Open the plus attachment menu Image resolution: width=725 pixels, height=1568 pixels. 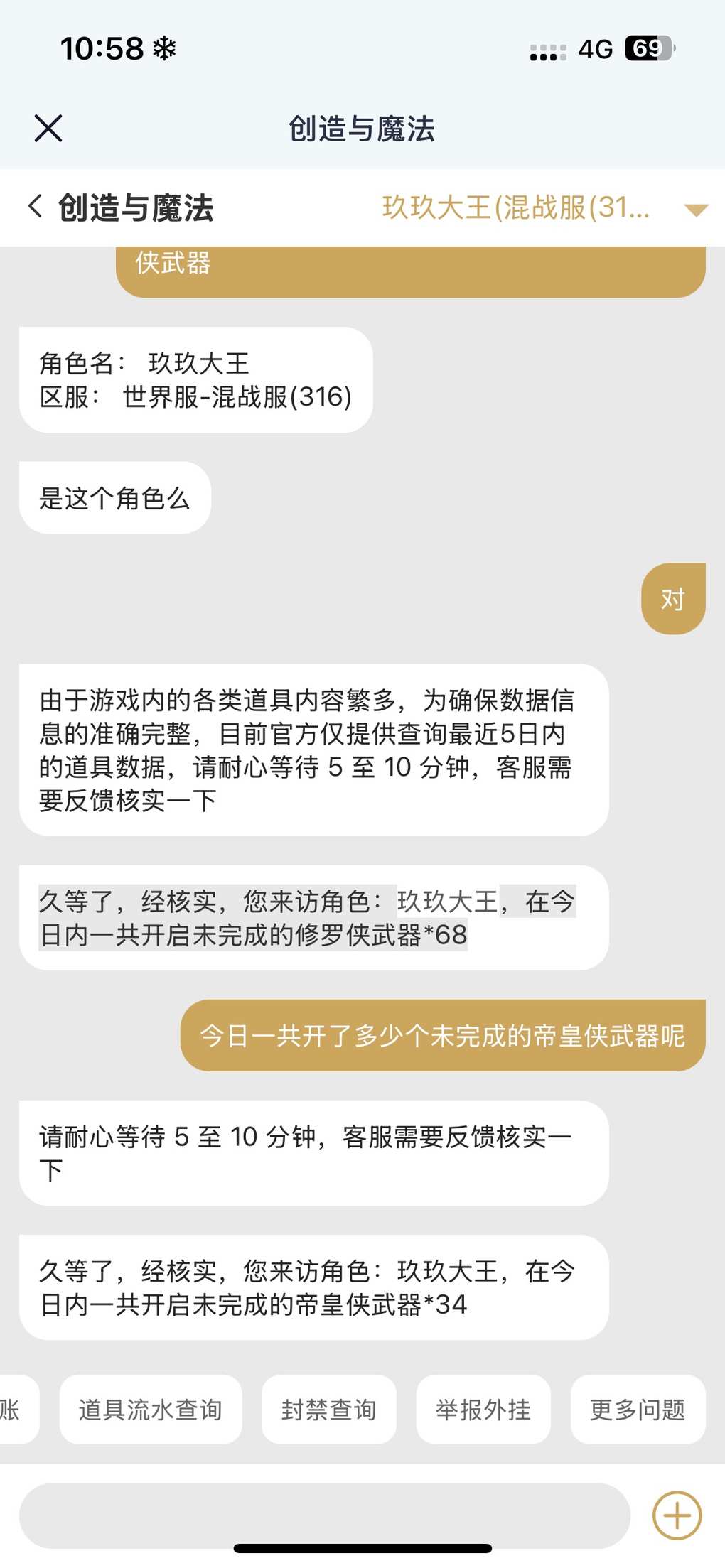(x=677, y=1515)
